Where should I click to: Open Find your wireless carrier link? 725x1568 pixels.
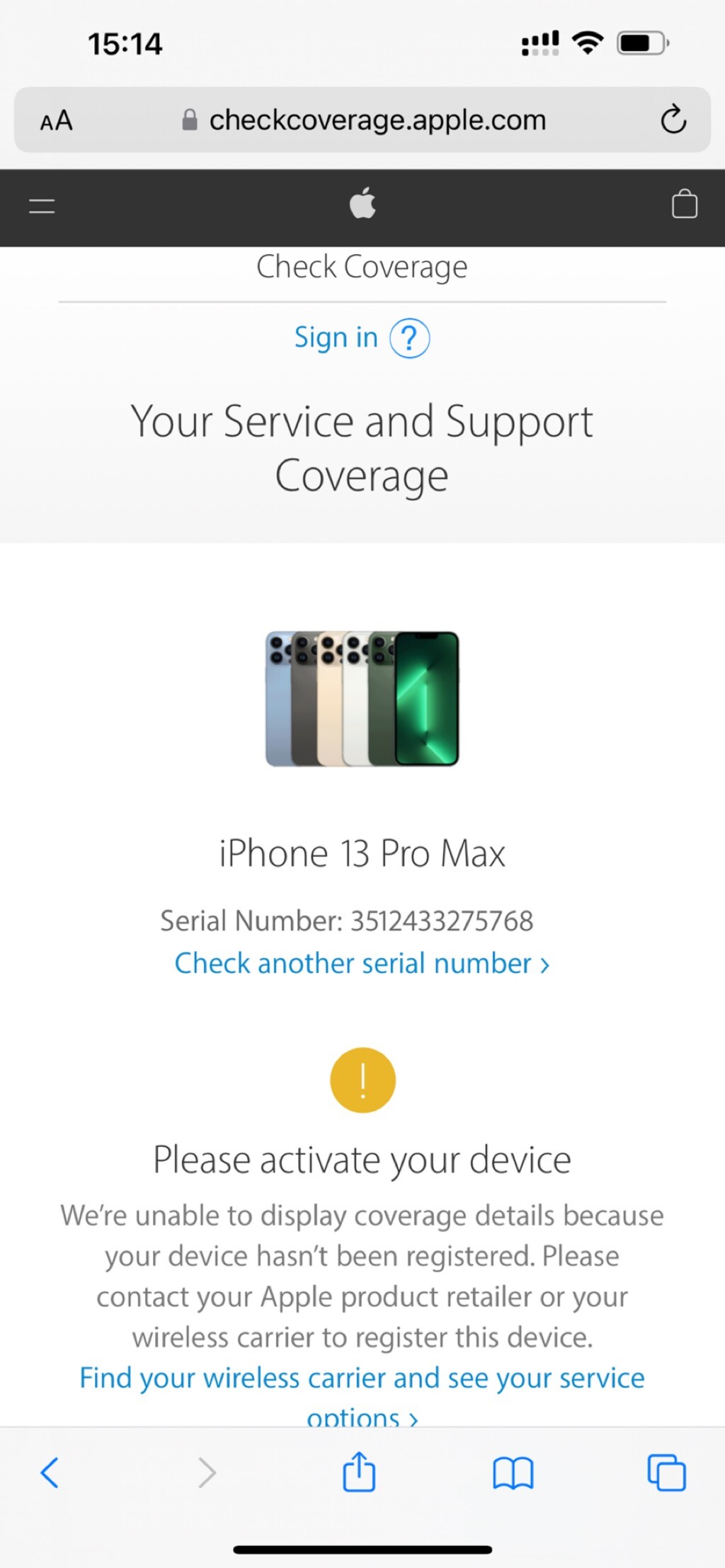(362, 1378)
